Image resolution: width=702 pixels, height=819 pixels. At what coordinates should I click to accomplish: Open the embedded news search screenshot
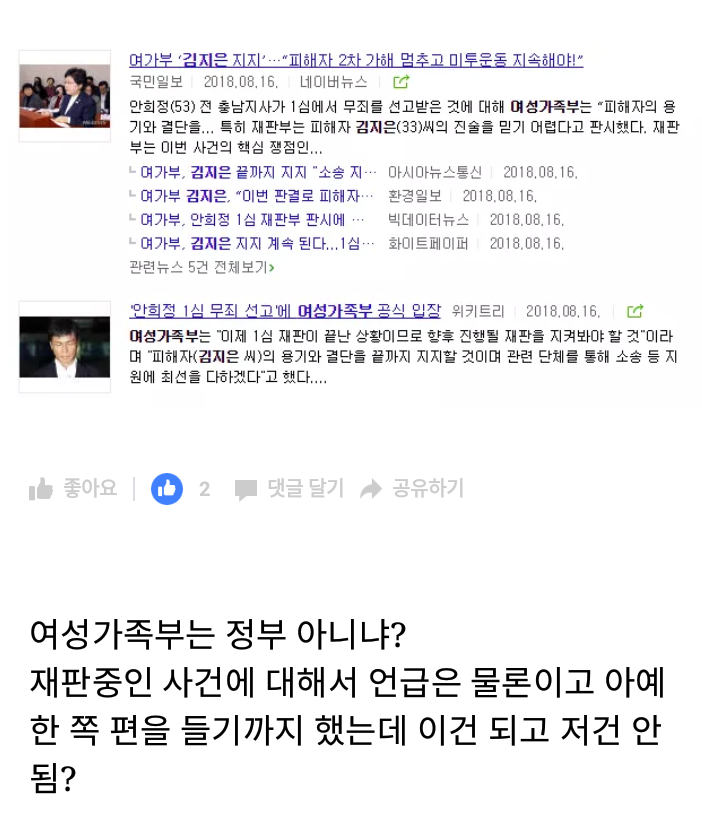[350, 220]
